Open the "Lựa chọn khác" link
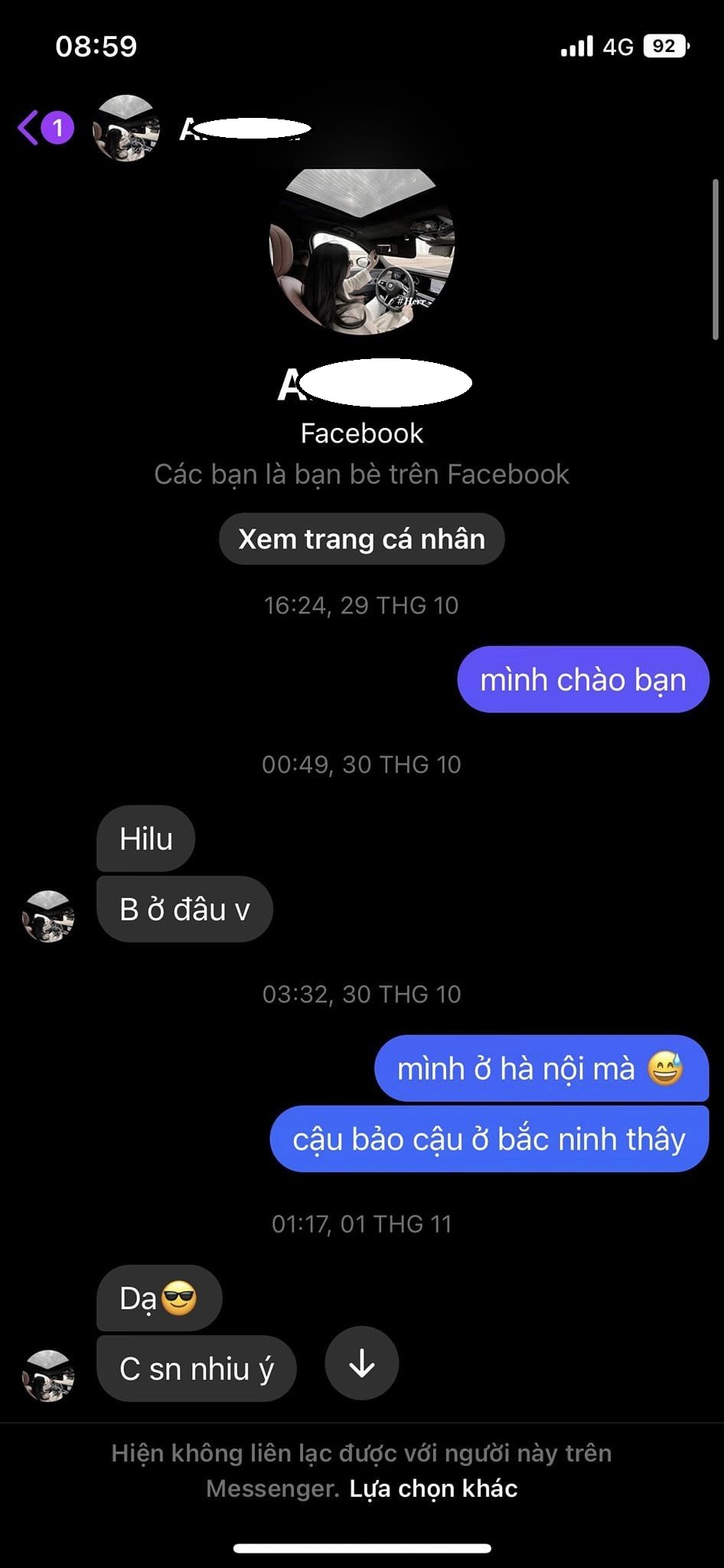 [x=433, y=1488]
